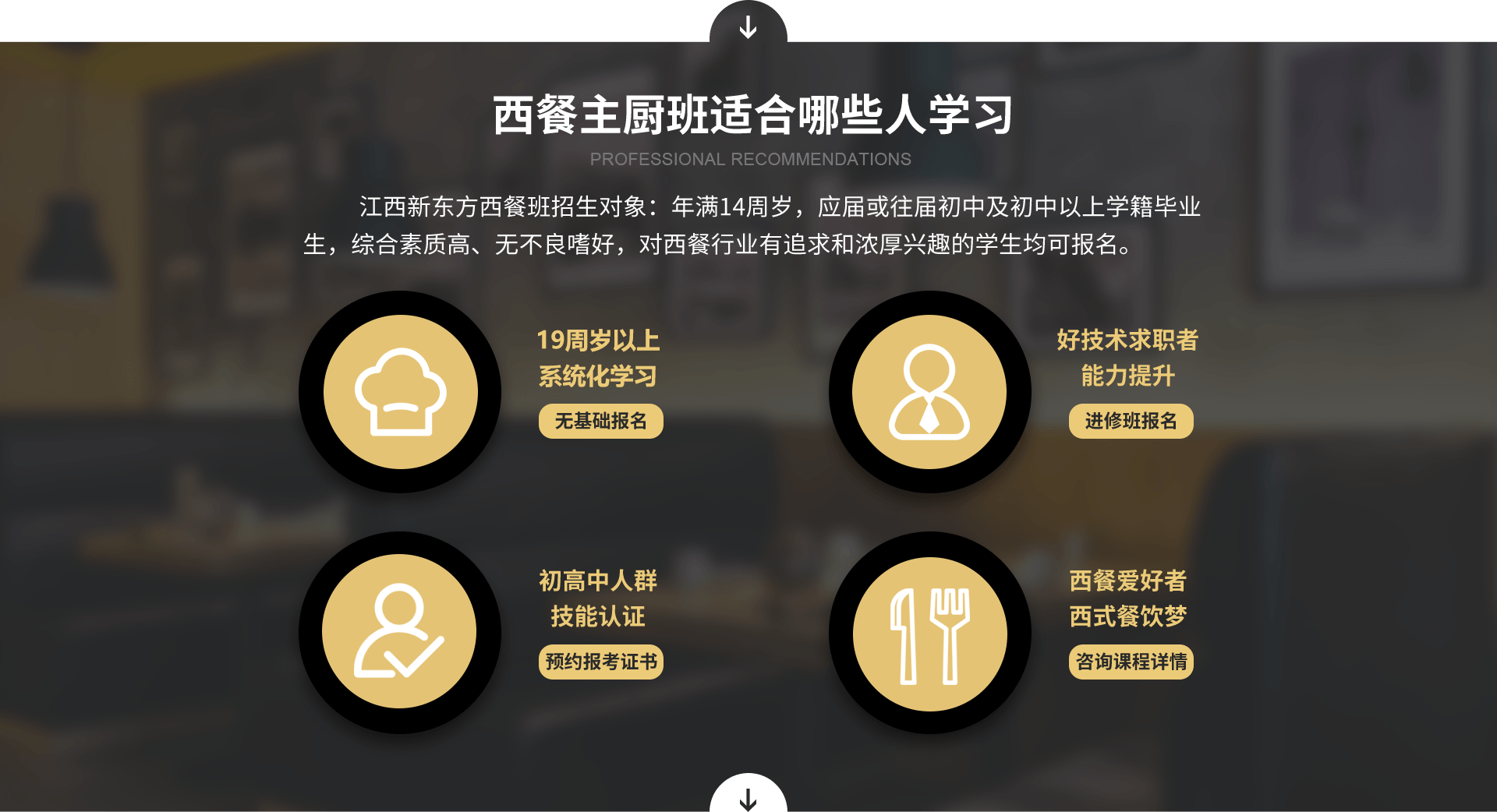The height and width of the screenshot is (812, 1497).
Task: Tap the 无基础报名 button
Action: coord(600,422)
